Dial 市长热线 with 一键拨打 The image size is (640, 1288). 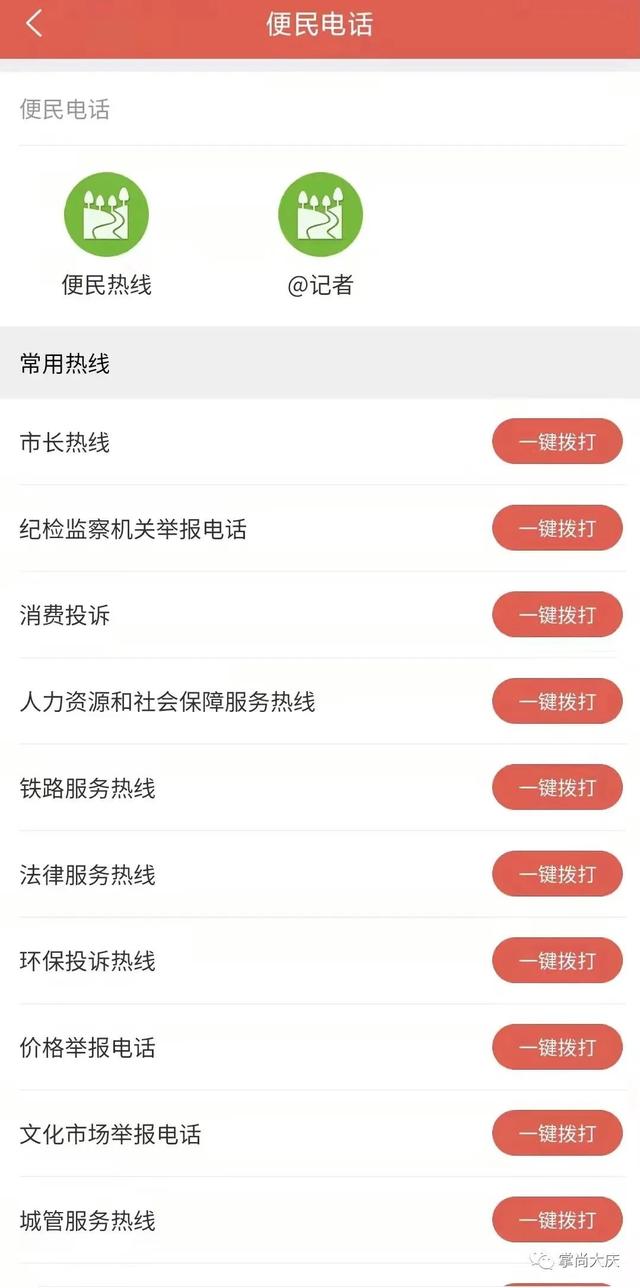coord(557,442)
